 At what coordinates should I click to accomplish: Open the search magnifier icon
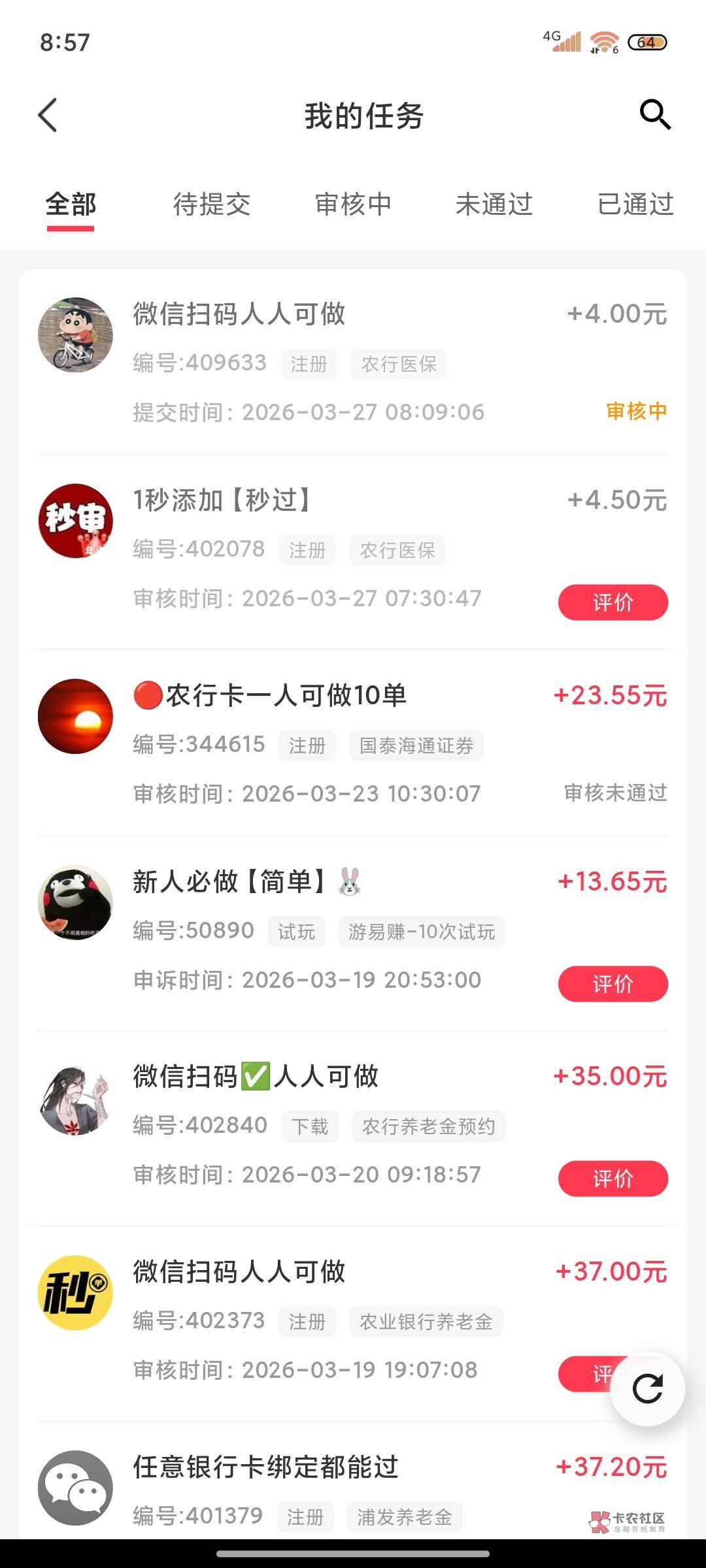click(x=655, y=115)
